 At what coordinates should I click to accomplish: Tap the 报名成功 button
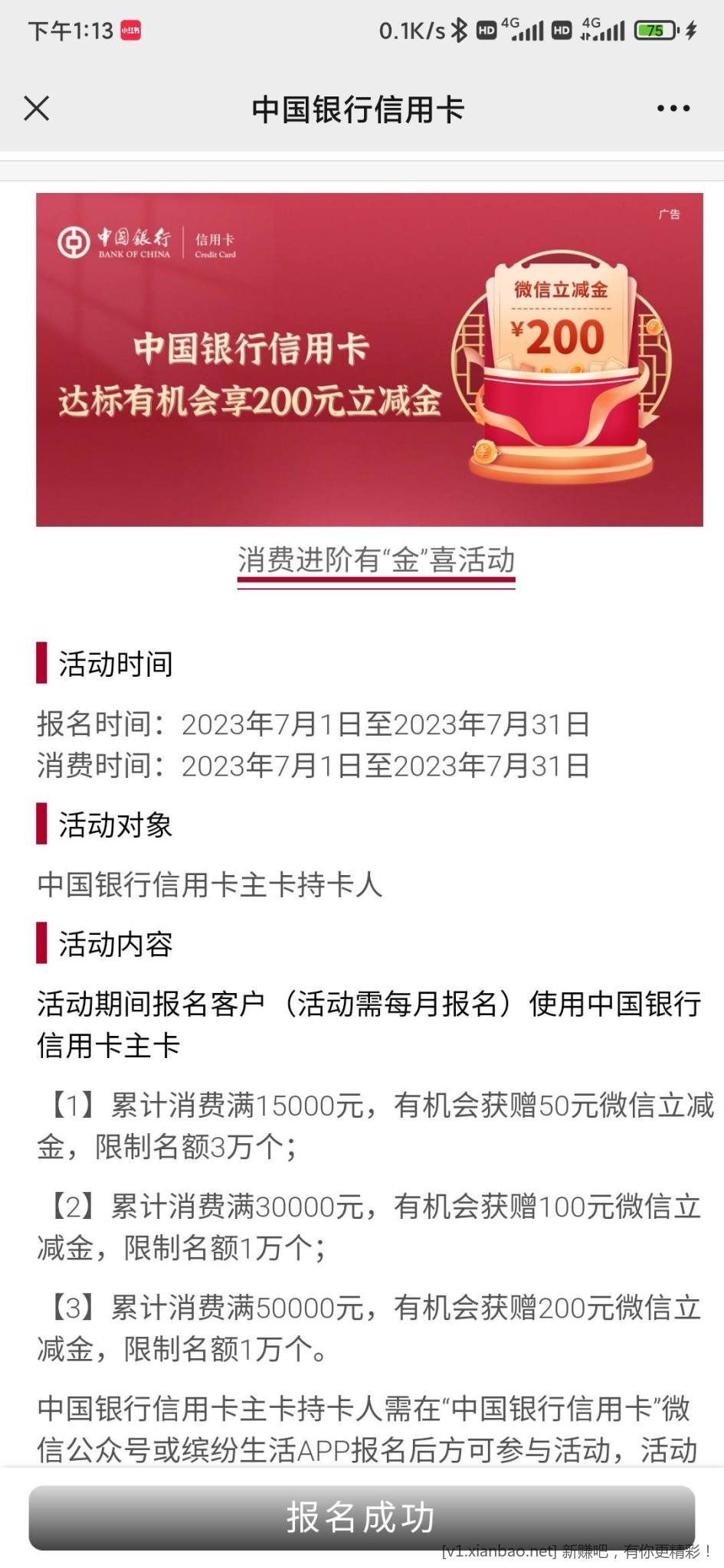362,1517
